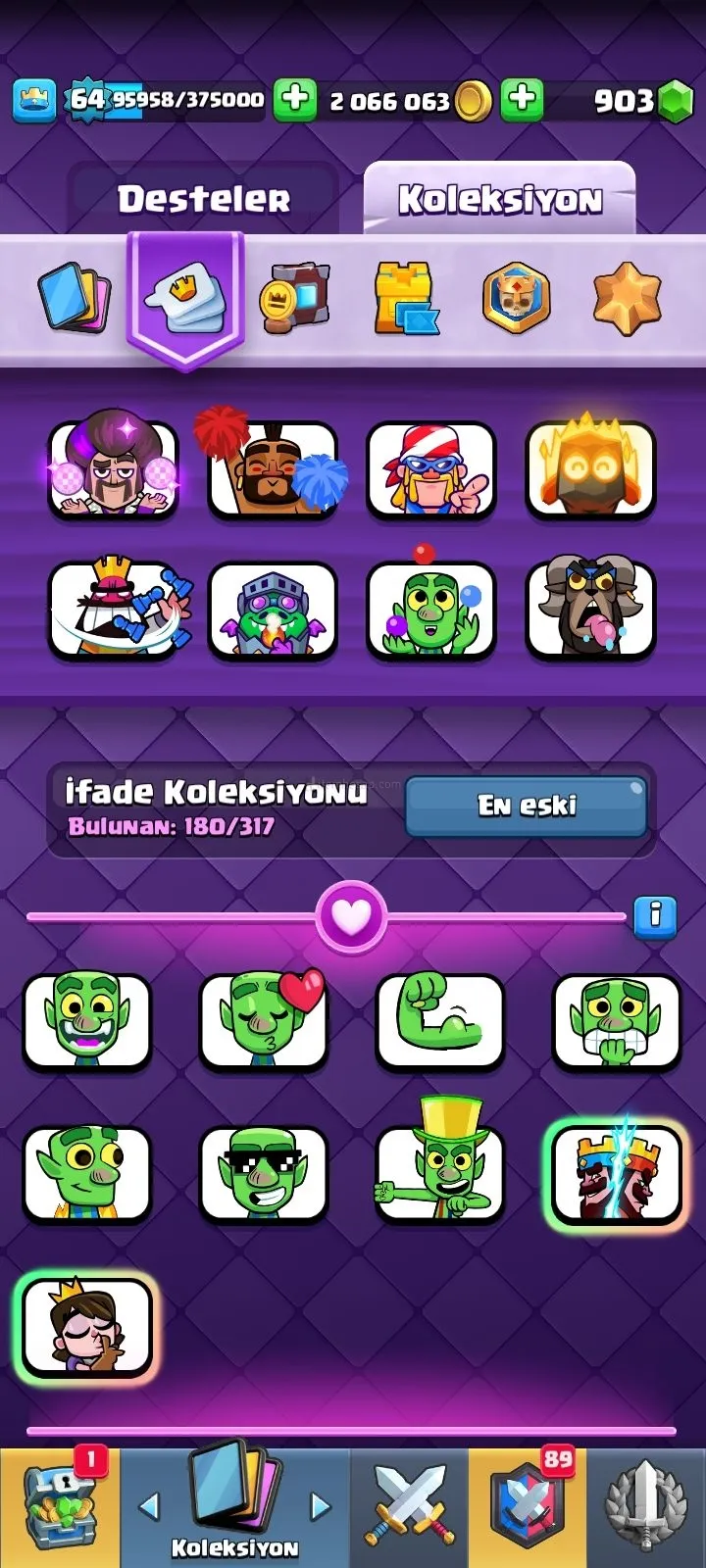The height and width of the screenshot is (1568, 706).
Task: Select the princess blowing kiss emote
Action: click(86, 1326)
